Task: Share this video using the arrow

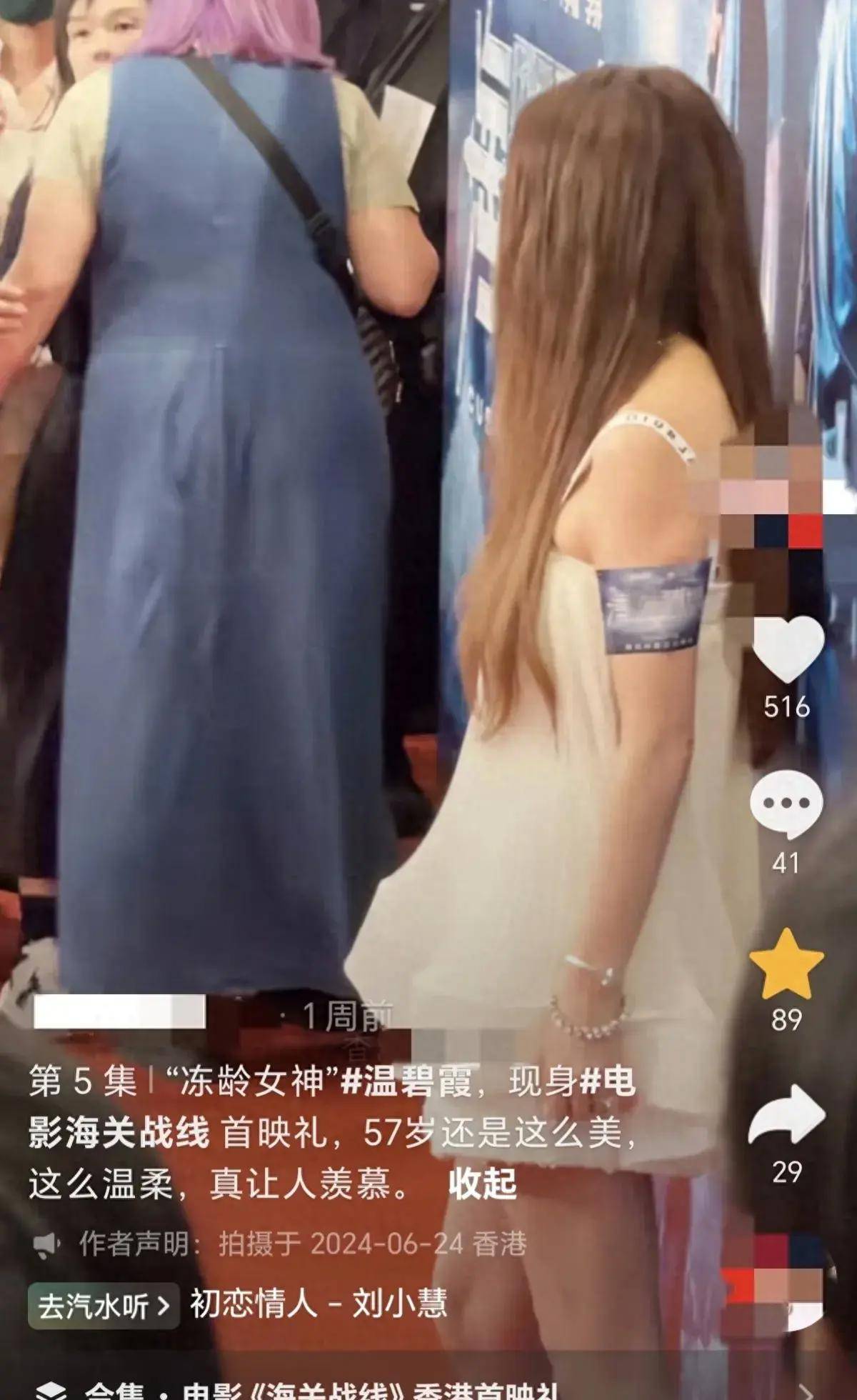Action: click(786, 1118)
